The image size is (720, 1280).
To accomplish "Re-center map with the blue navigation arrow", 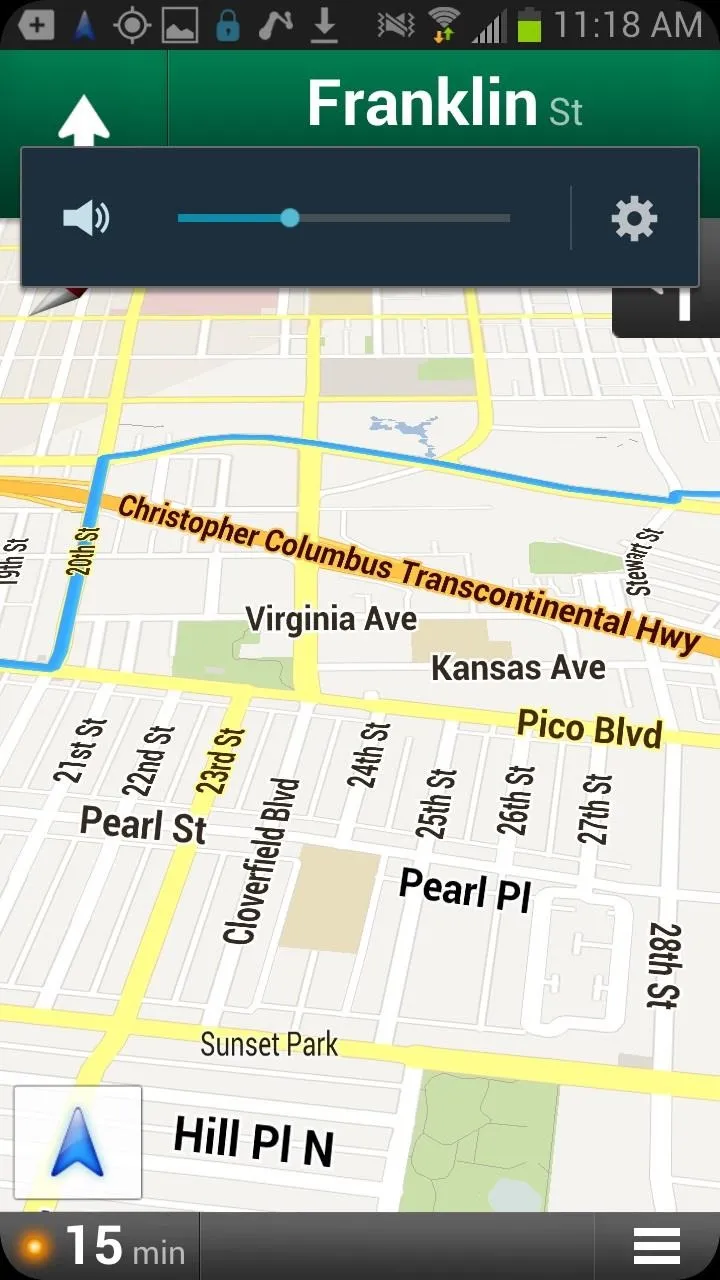I will coord(78,1142).
